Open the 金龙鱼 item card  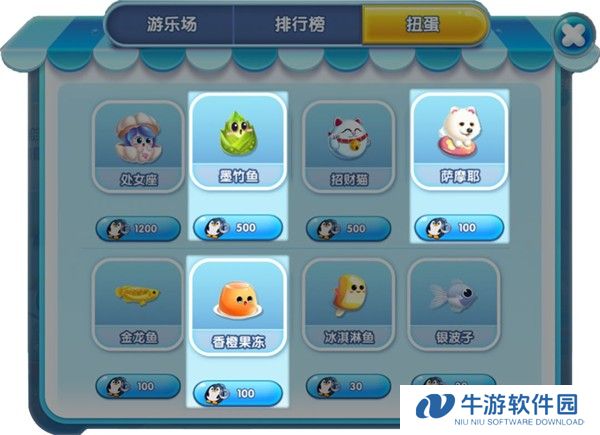point(138,305)
